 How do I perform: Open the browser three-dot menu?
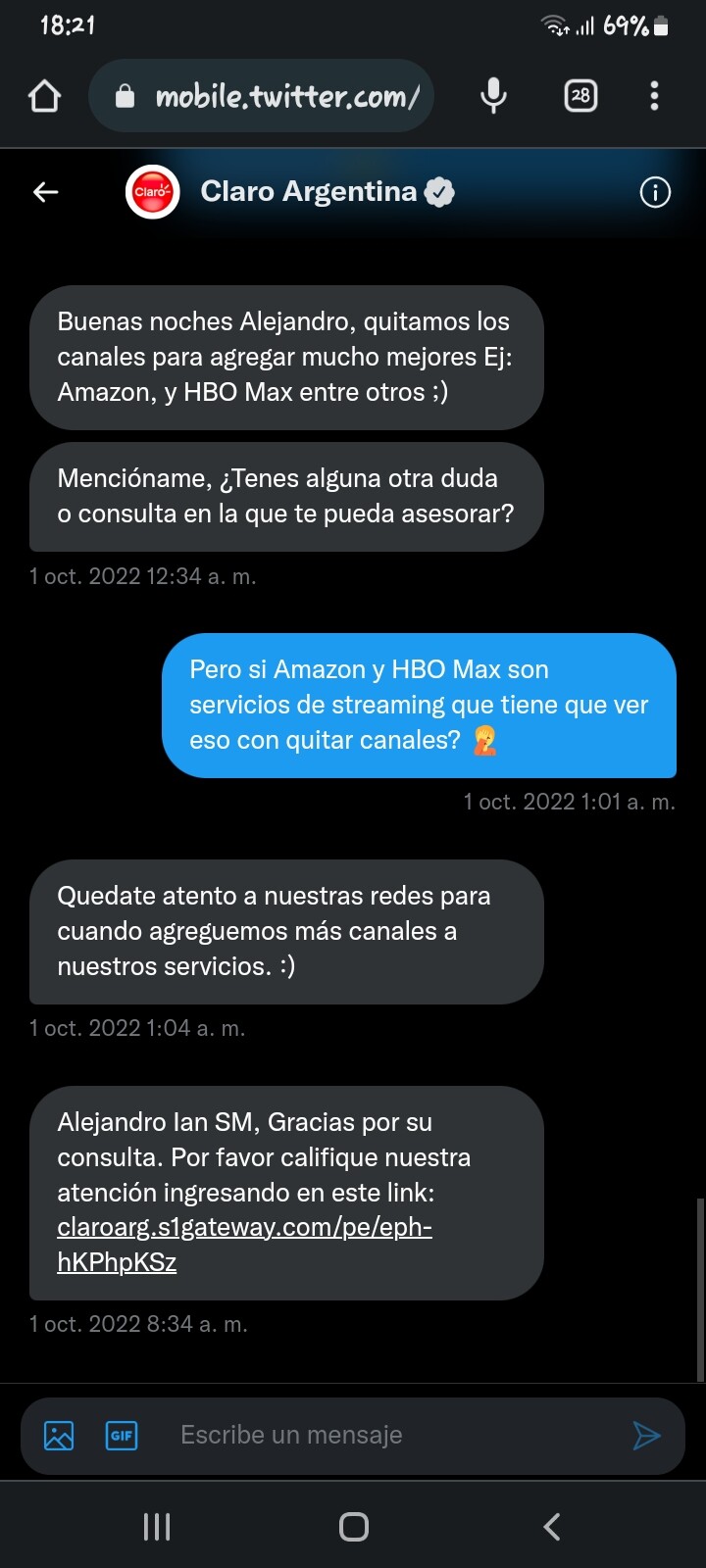[654, 96]
